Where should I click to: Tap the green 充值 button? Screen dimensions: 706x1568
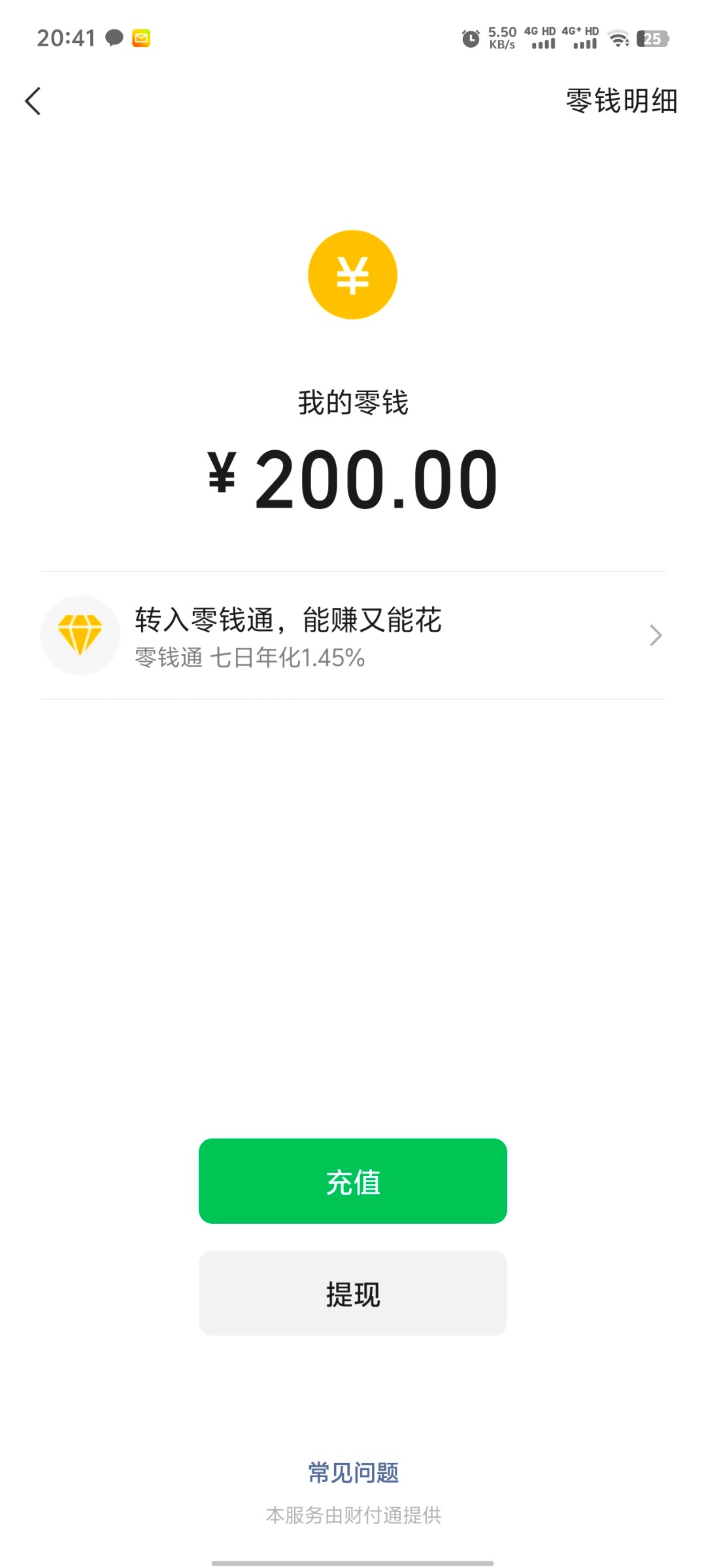[x=353, y=1181]
